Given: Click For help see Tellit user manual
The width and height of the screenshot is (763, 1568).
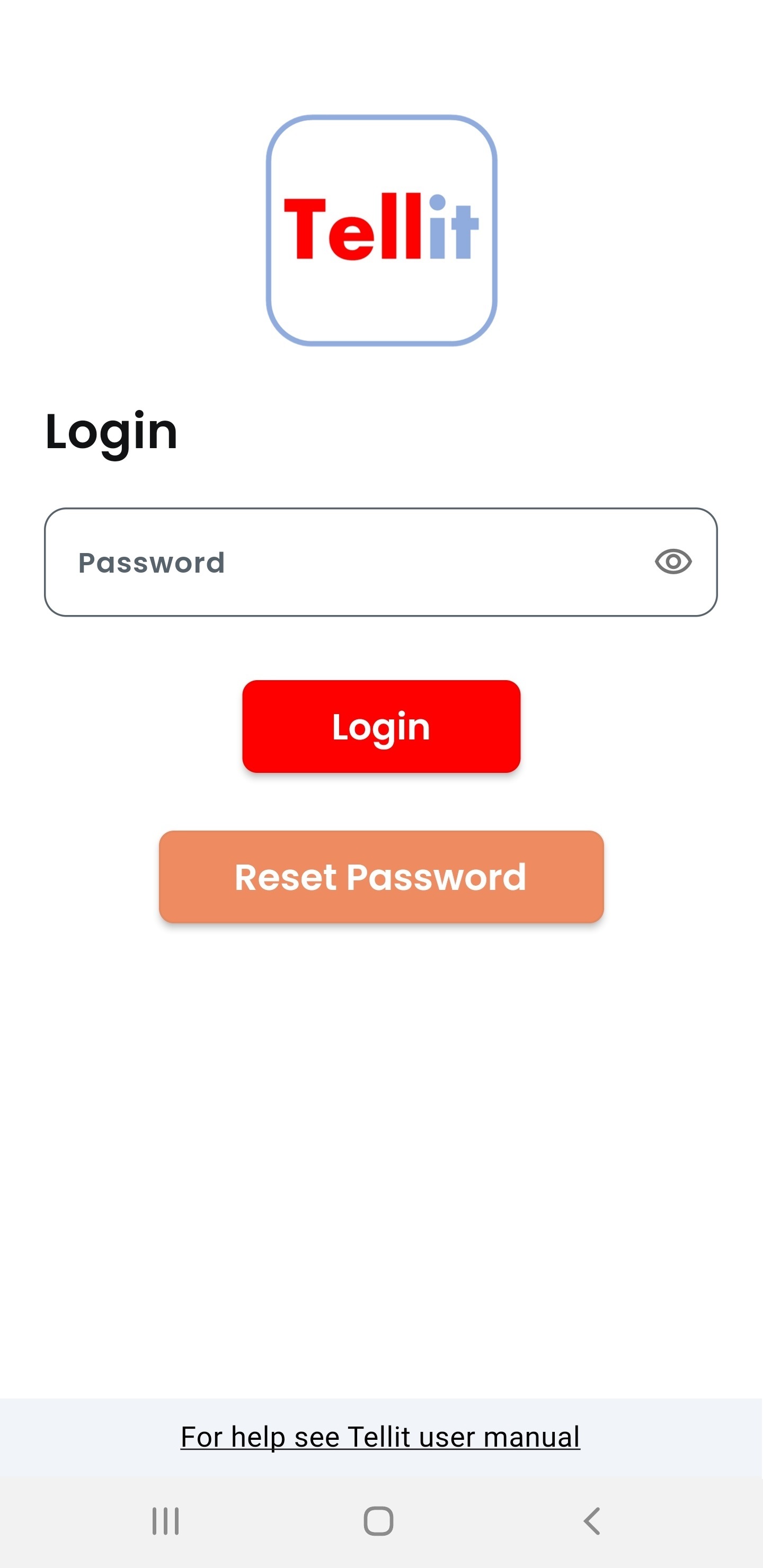Looking at the screenshot, I should tap(381, 1437).
